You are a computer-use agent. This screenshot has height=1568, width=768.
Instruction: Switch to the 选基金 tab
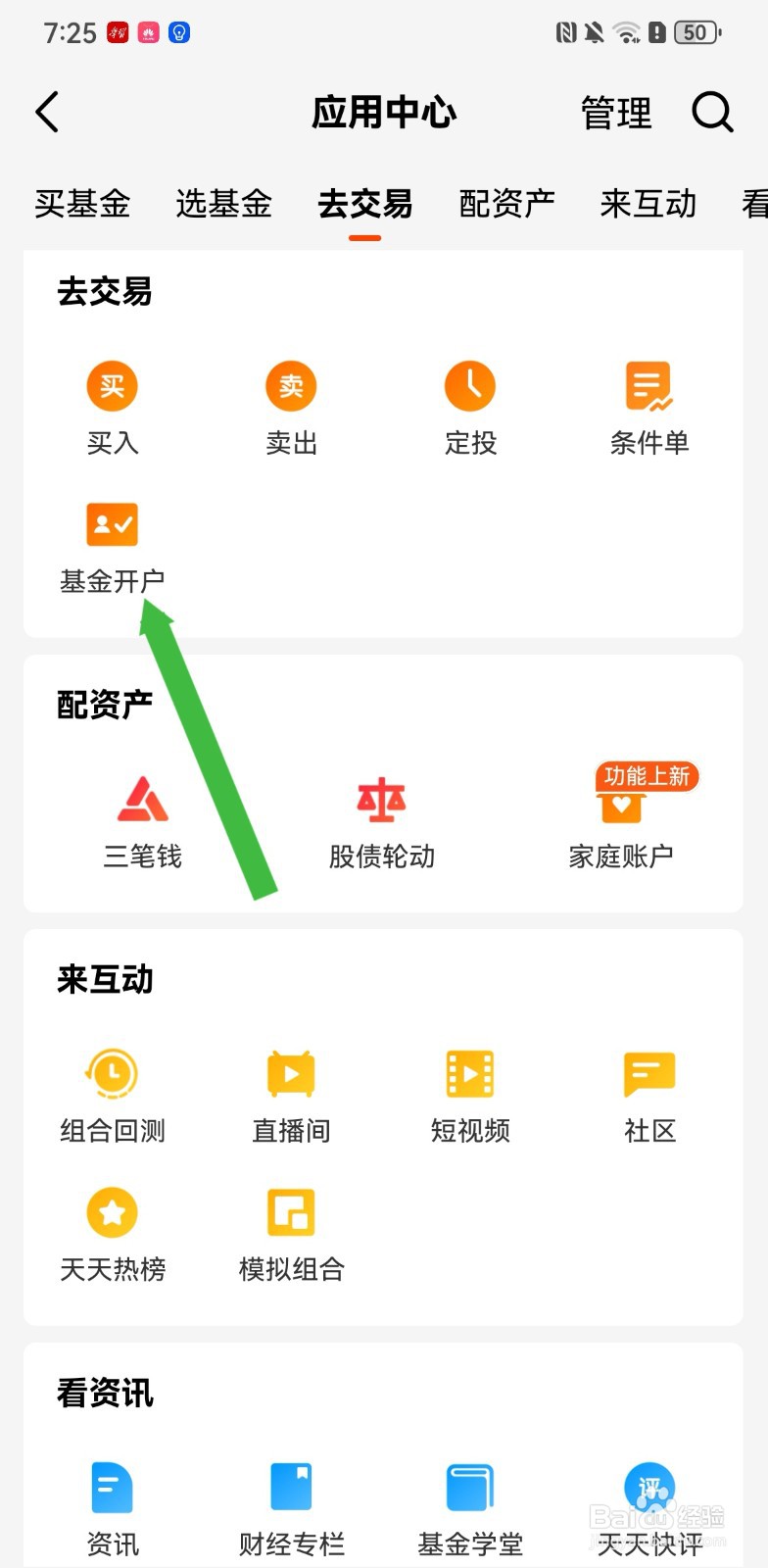pos(223,204)
